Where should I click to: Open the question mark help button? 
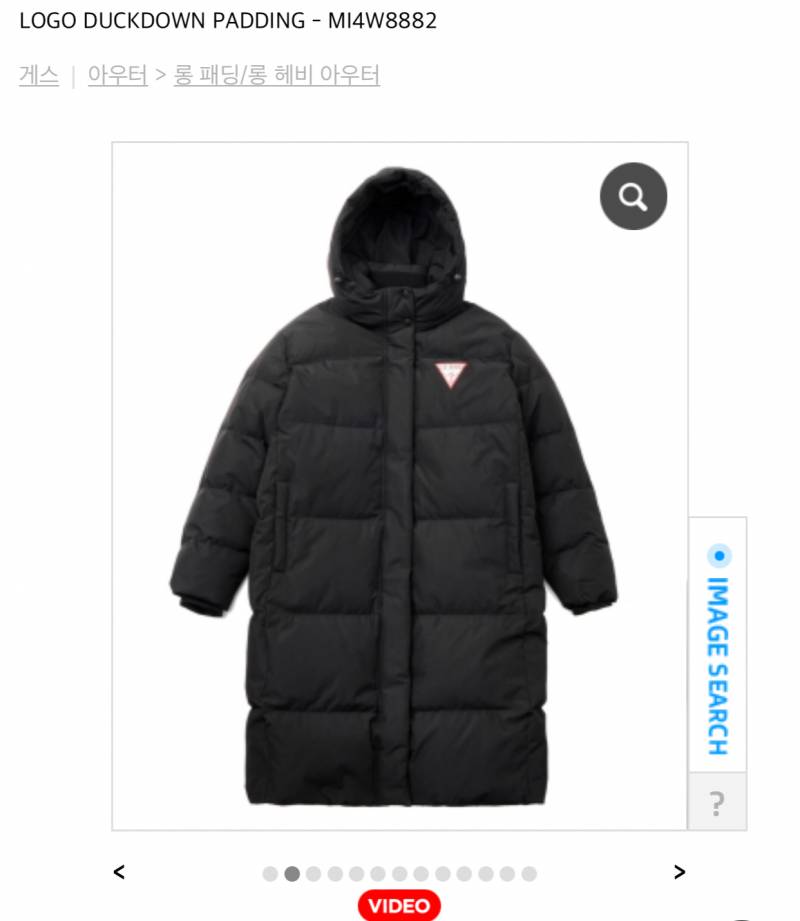point(717,803)
